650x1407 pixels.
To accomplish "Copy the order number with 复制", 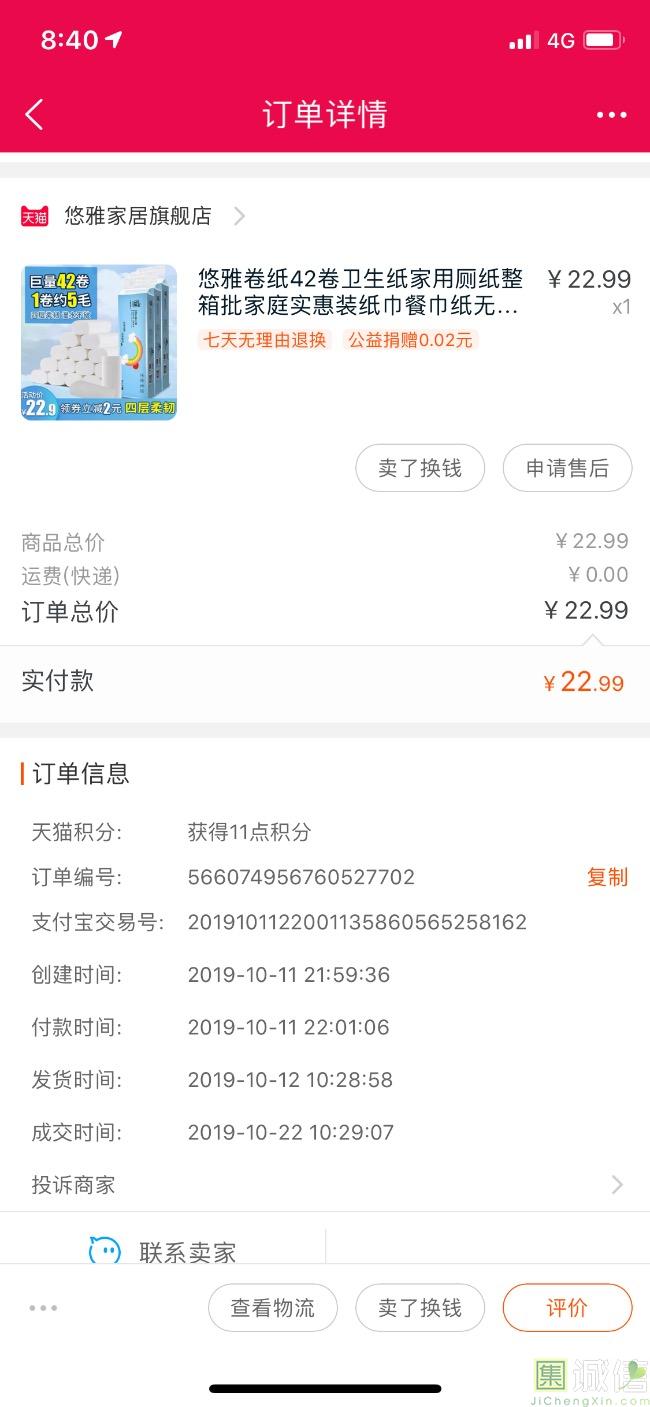I will pyautogui.click(x=607, y=877).
